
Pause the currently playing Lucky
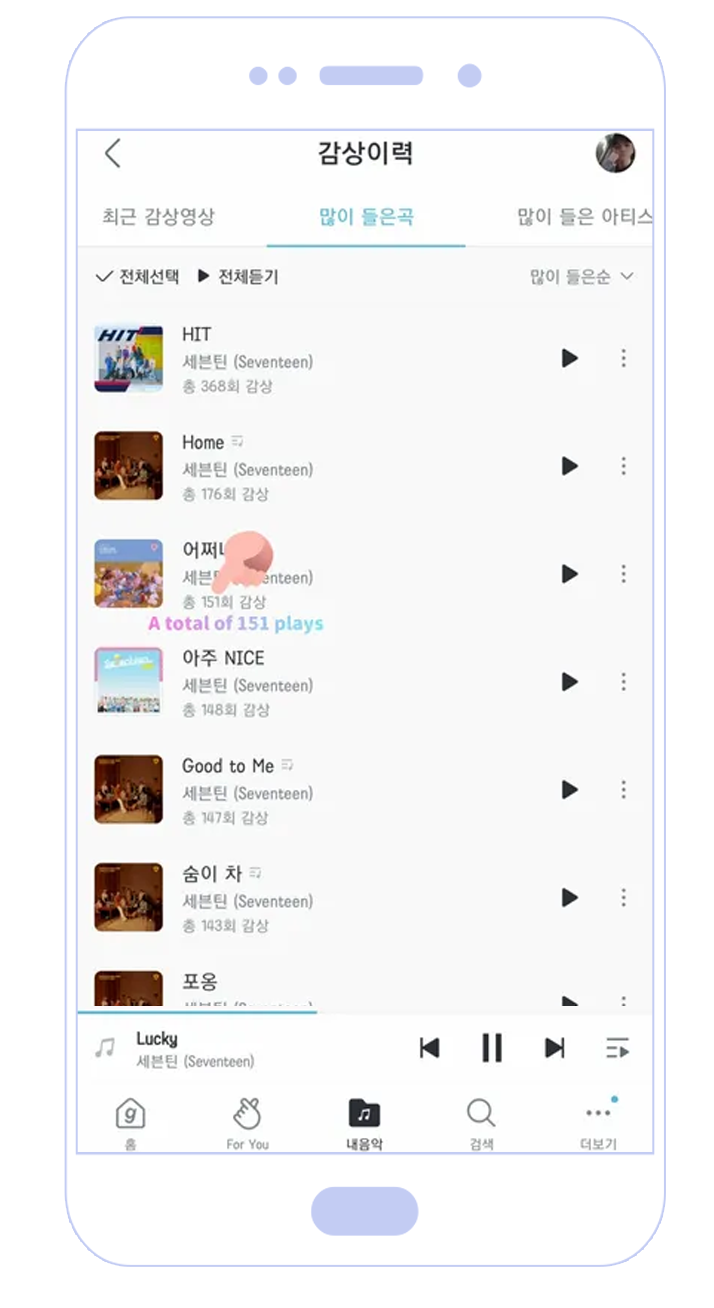[x=491, y=1048]
